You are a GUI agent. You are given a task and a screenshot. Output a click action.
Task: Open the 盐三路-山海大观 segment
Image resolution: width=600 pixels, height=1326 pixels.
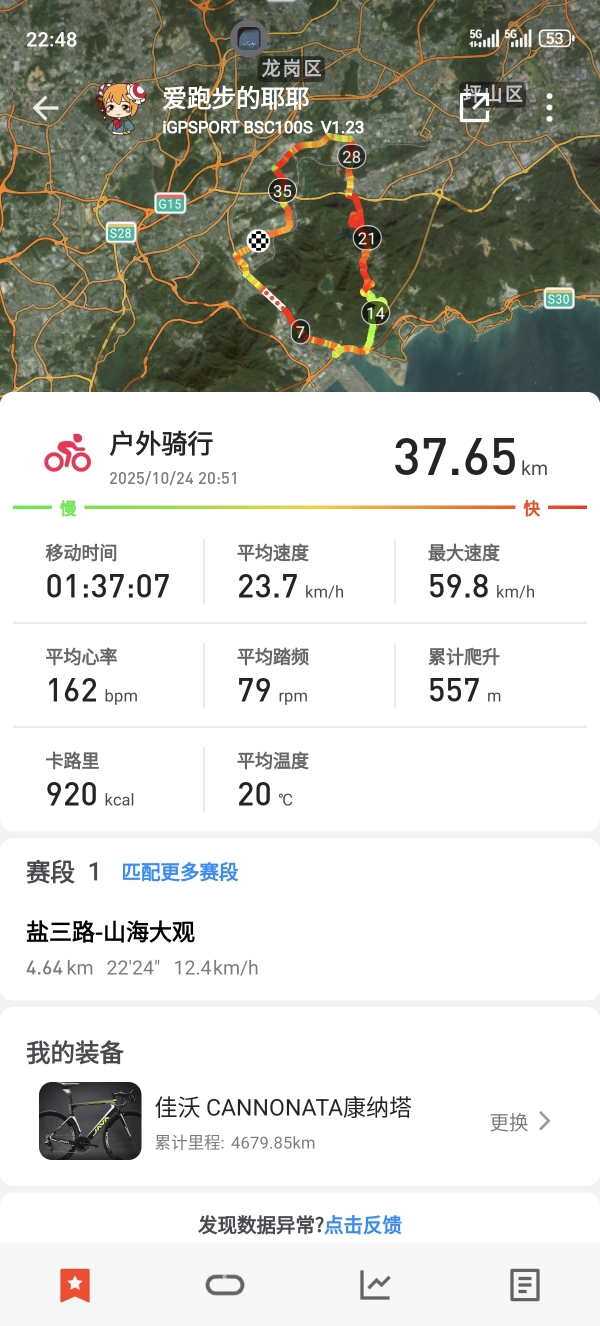pyautogui.click(x=110, y=932)
